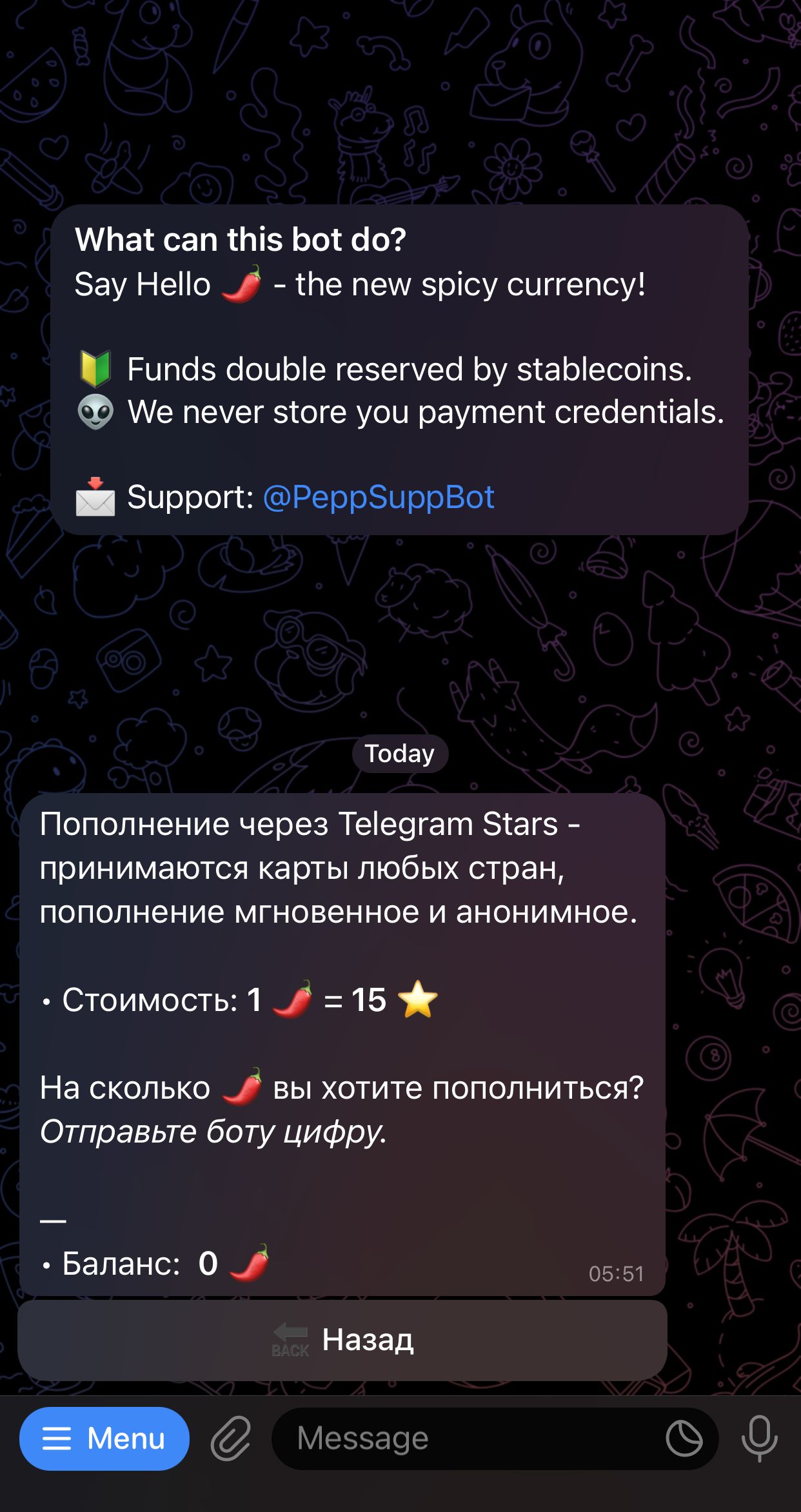Expand the Today date separator
This screenshot has height=1512, width=801.
(x=400, y=753)
